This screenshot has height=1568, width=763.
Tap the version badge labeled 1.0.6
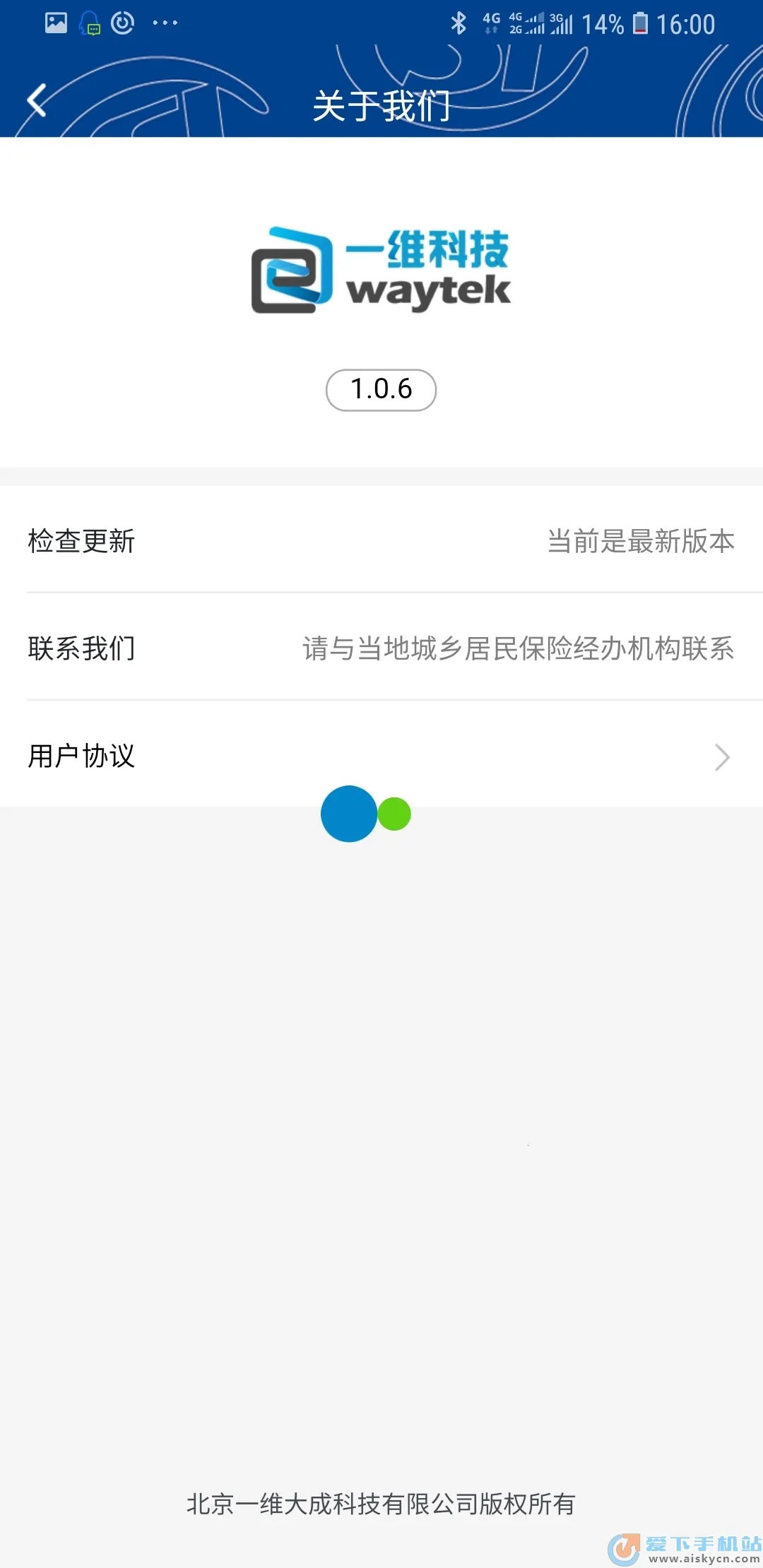[x=381, y=389]
